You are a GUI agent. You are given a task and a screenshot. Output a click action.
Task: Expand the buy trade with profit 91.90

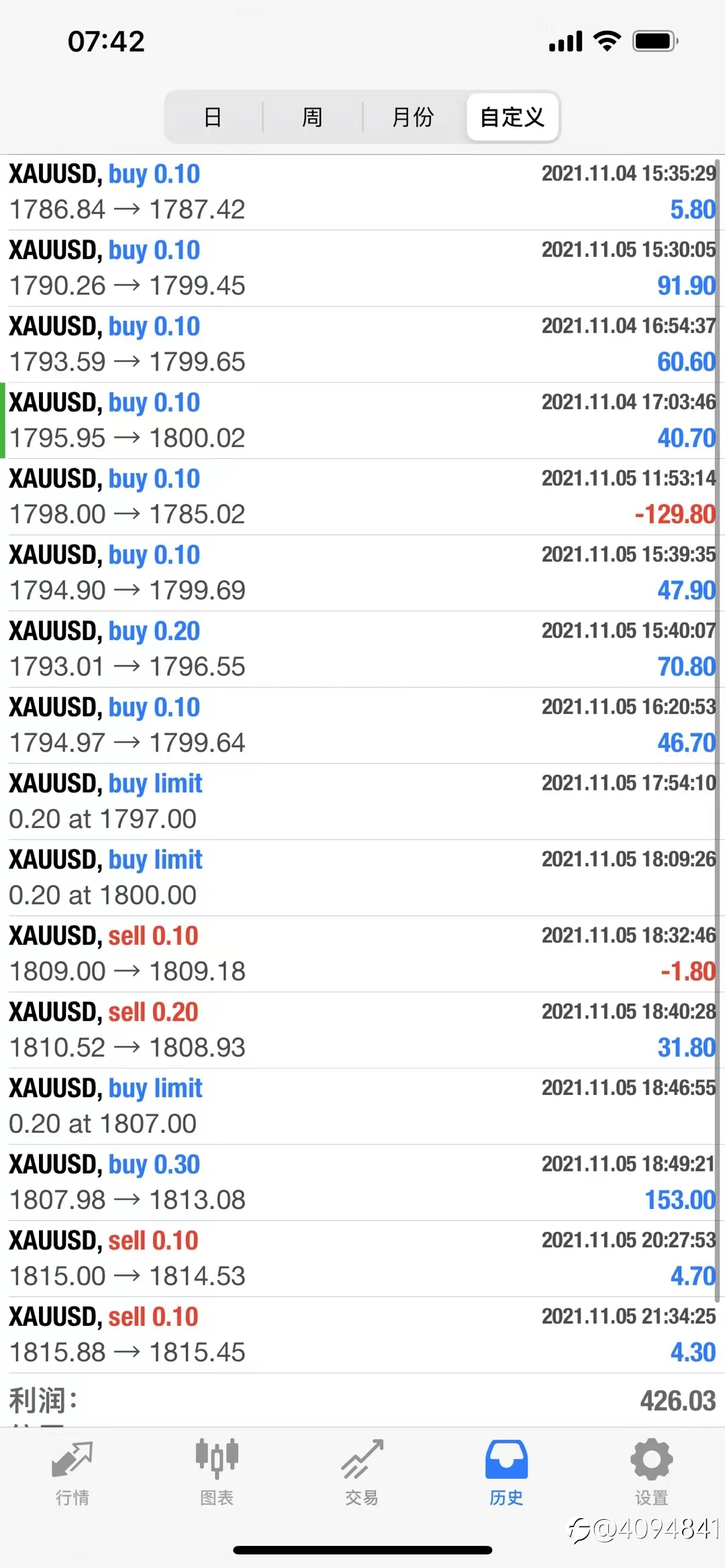click(362, 268)
